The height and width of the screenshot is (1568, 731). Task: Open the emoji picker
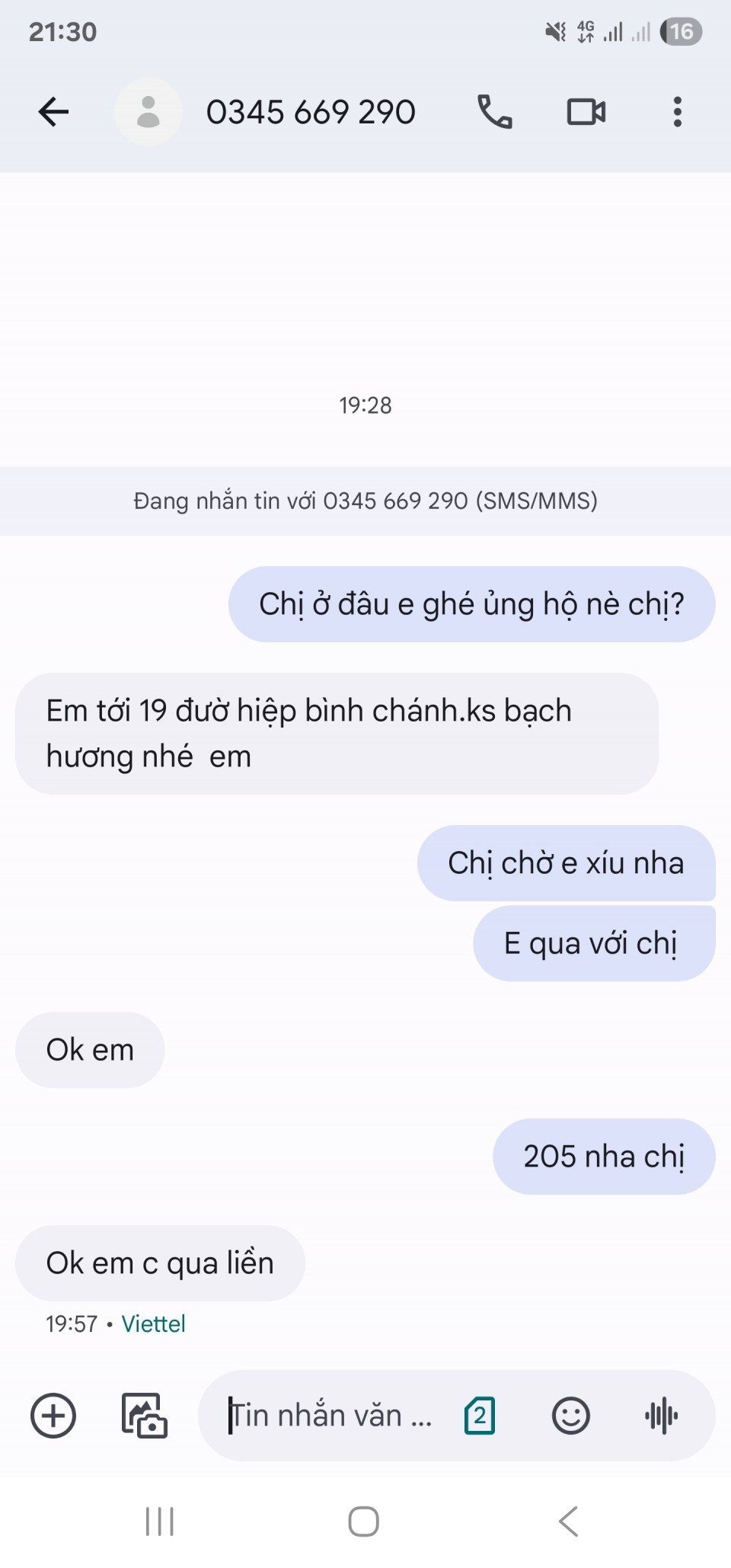pyautogui.click(x=570, y=1416)
